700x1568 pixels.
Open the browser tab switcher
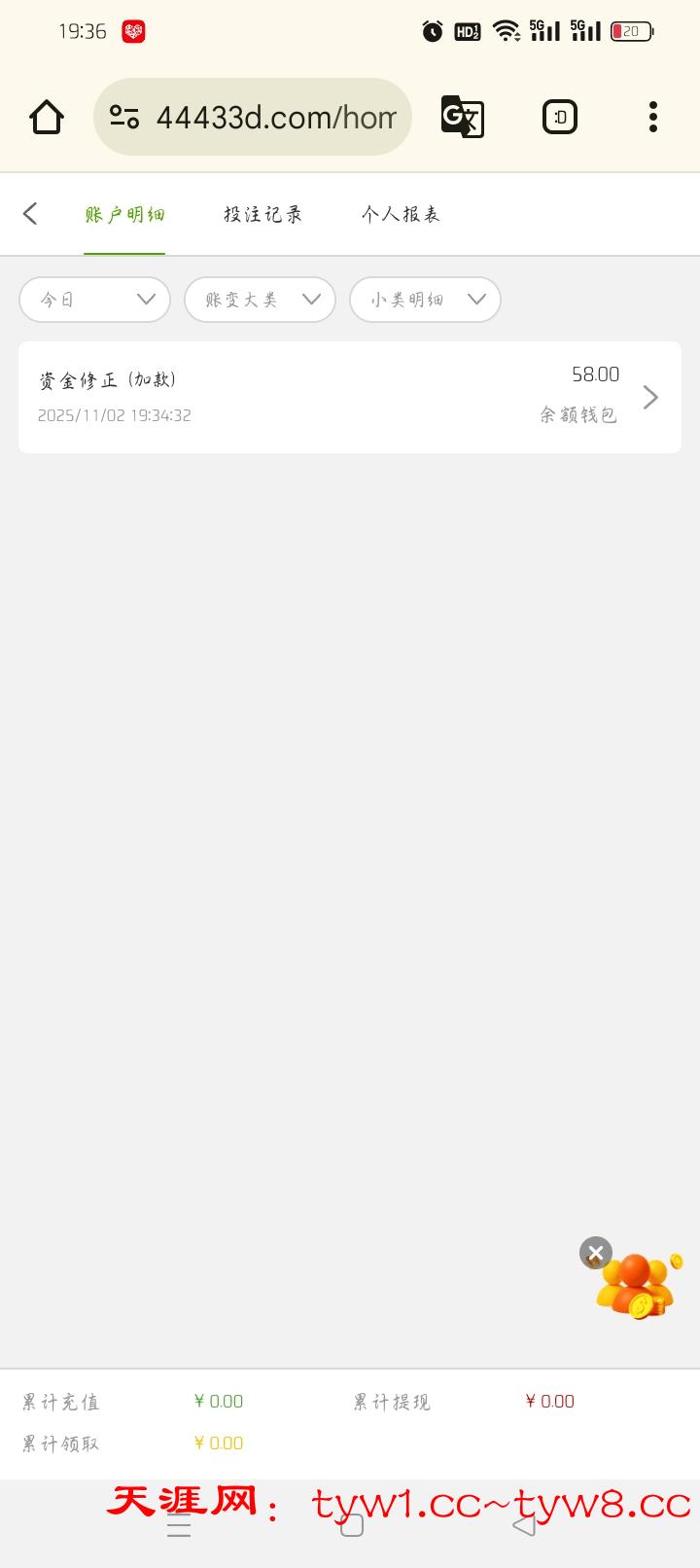(x=559, y=118)
